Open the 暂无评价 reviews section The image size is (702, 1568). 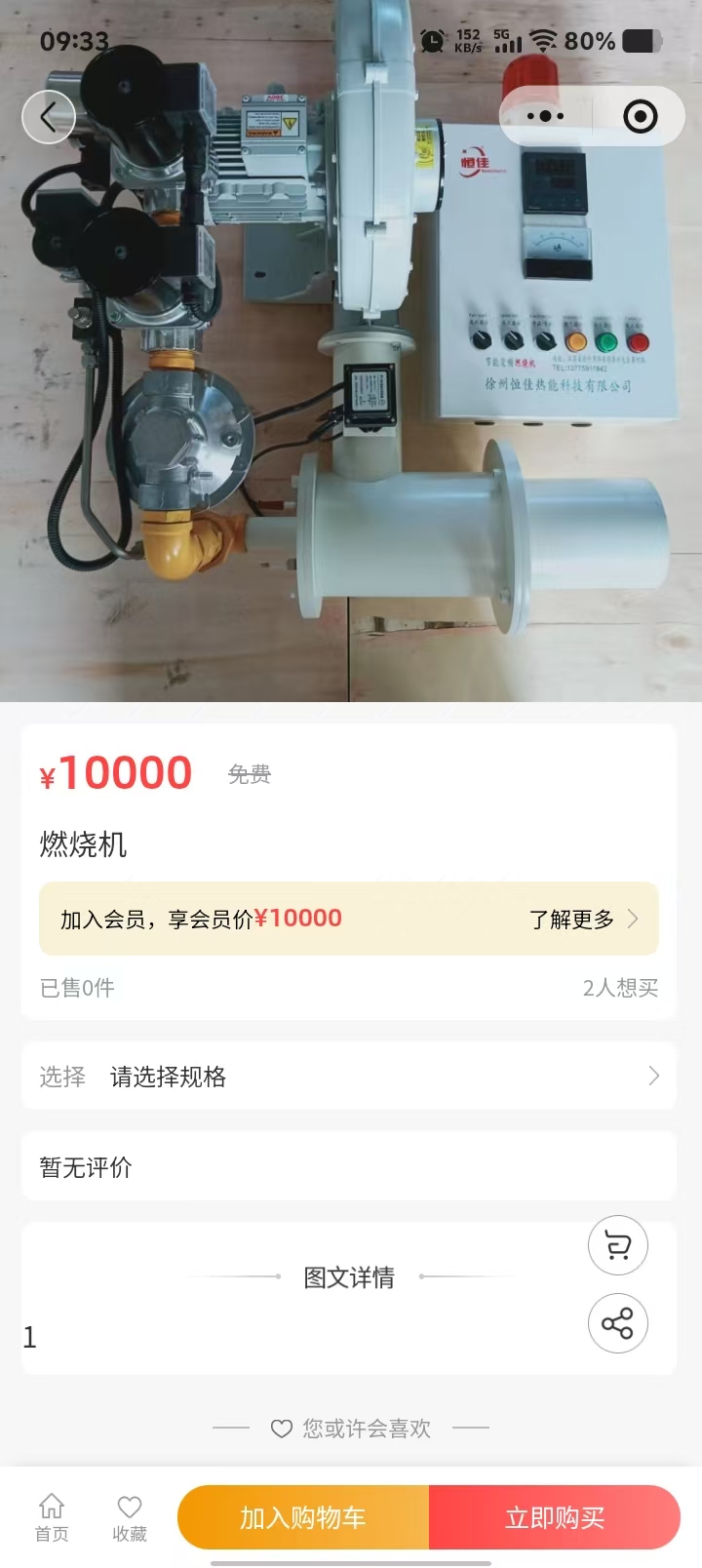point(349,1167)
